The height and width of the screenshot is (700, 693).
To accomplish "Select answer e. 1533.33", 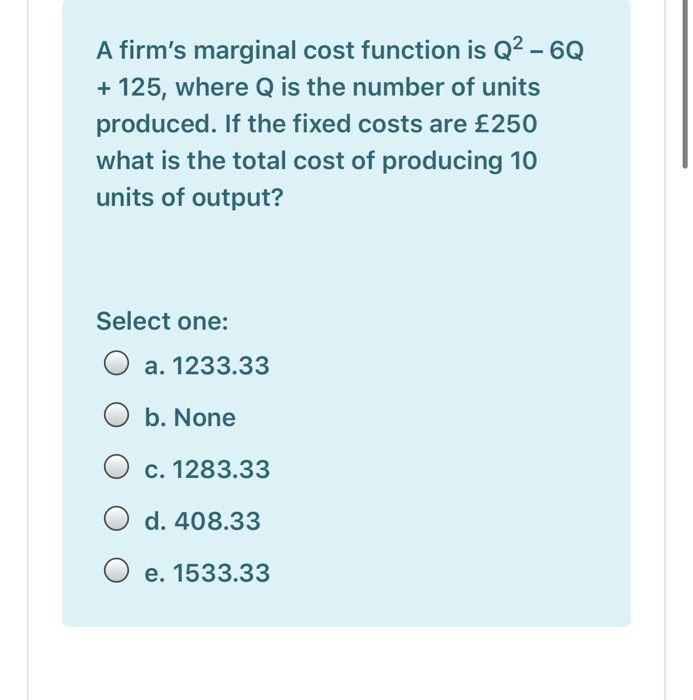I will click(117, 573).
